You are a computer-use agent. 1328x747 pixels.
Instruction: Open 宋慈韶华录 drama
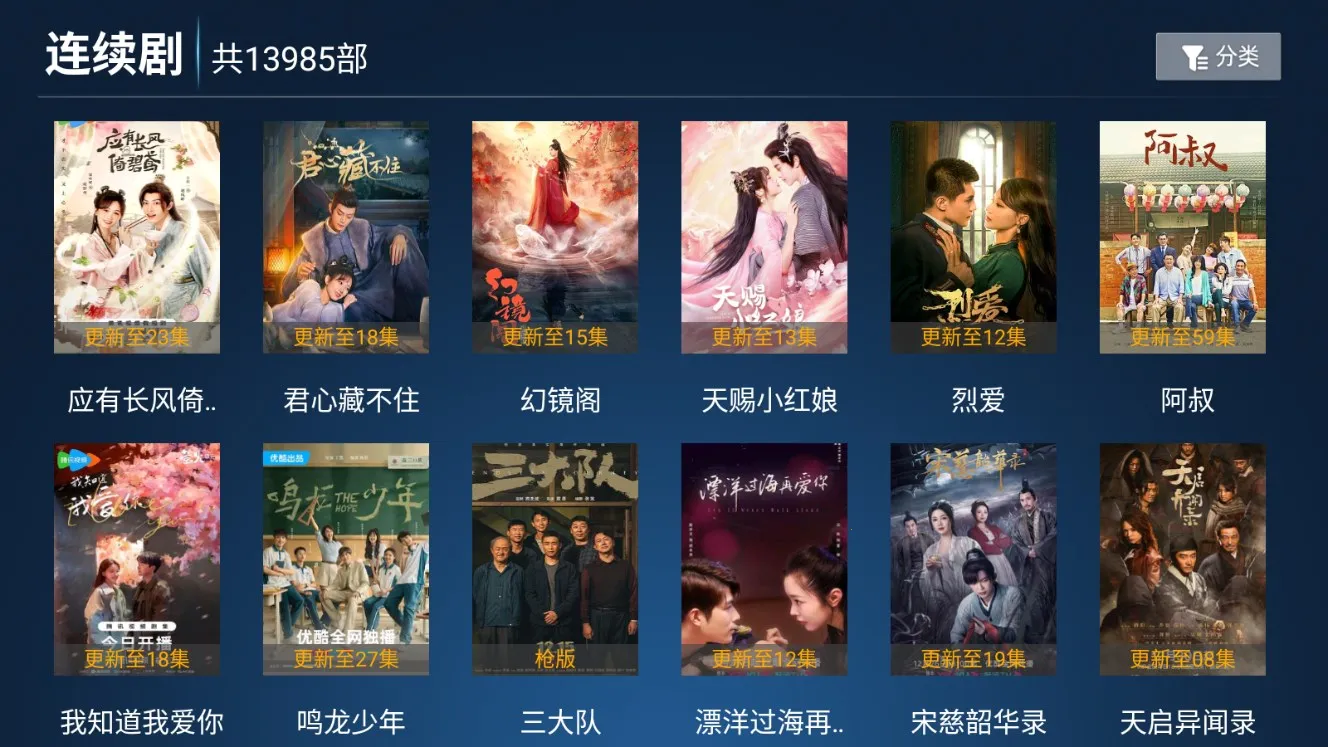(973, 559)
